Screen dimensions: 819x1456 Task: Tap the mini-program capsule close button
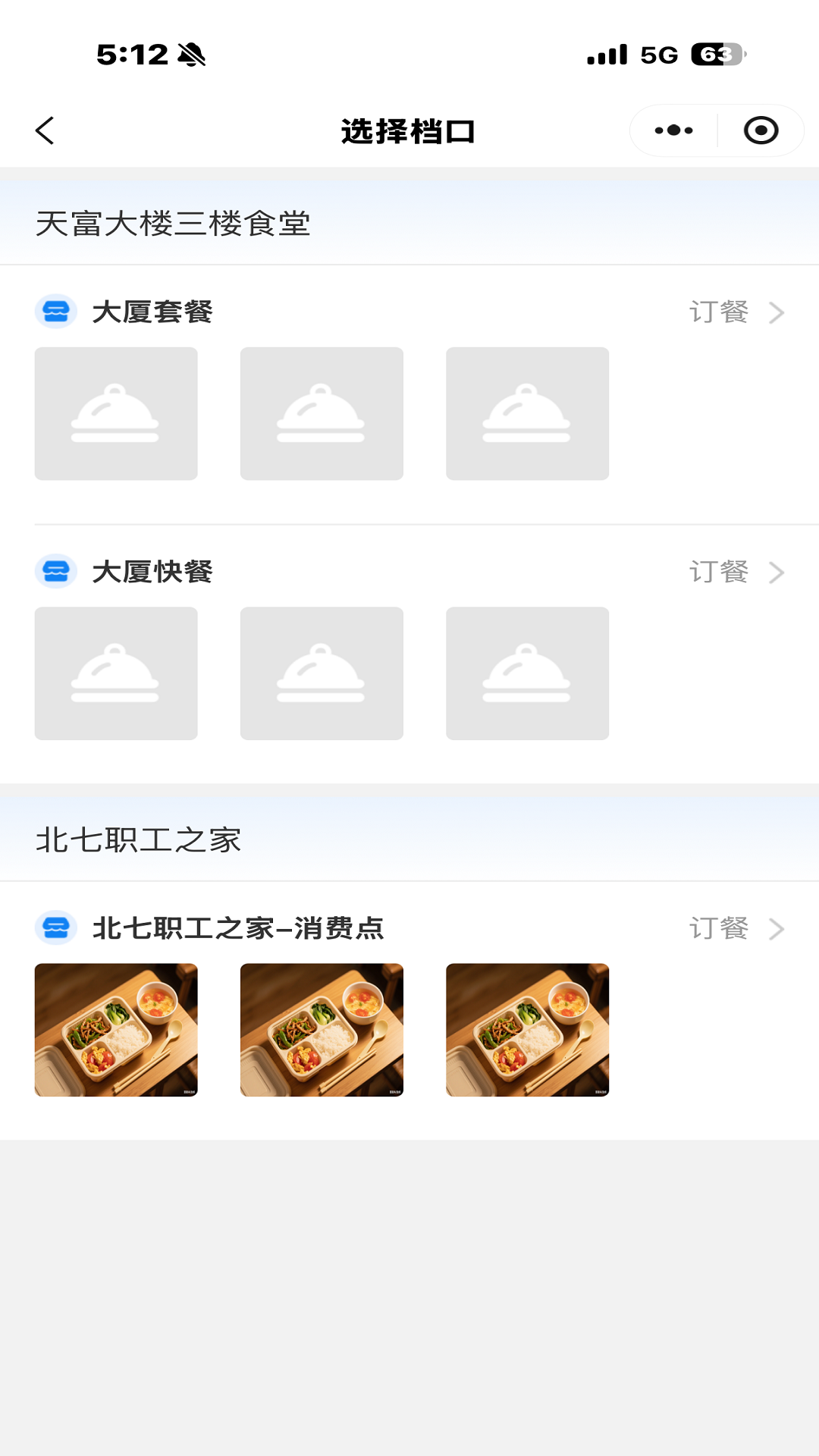pos(760,130)
